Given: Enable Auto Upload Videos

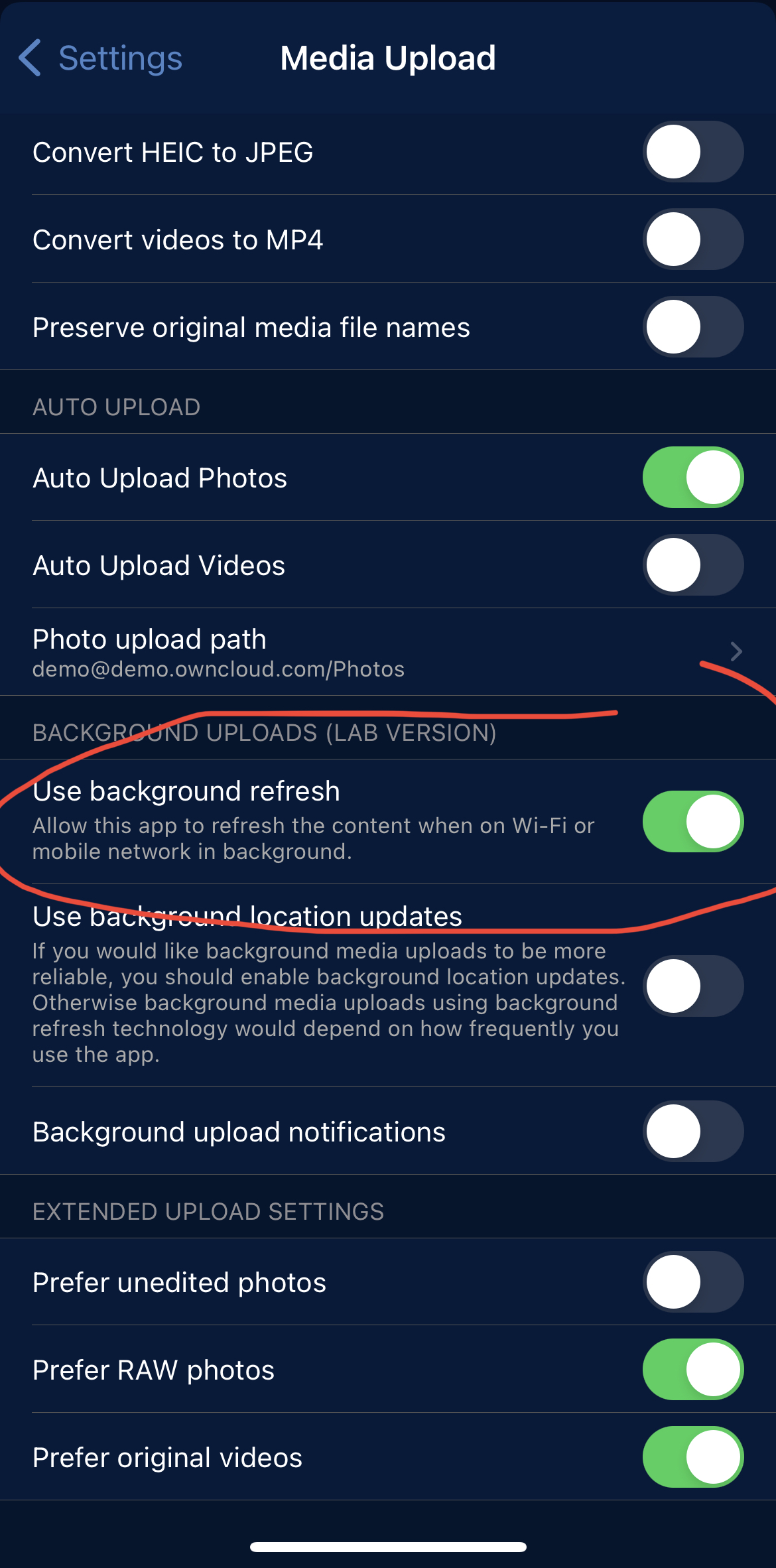Looking at the screenshot, I should pos(692,565).
